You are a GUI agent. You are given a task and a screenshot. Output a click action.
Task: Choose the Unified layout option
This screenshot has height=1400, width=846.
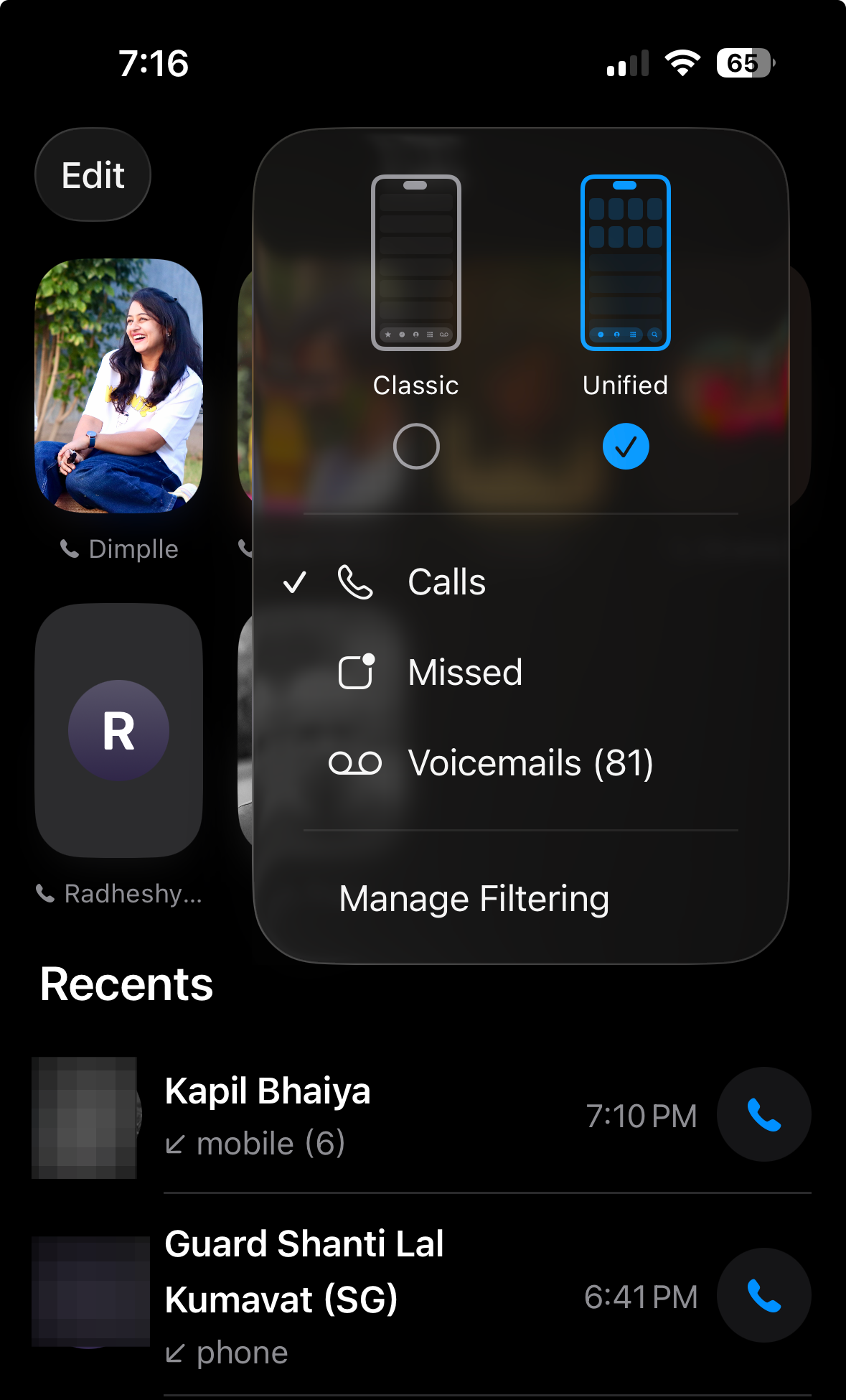[625, 446]
